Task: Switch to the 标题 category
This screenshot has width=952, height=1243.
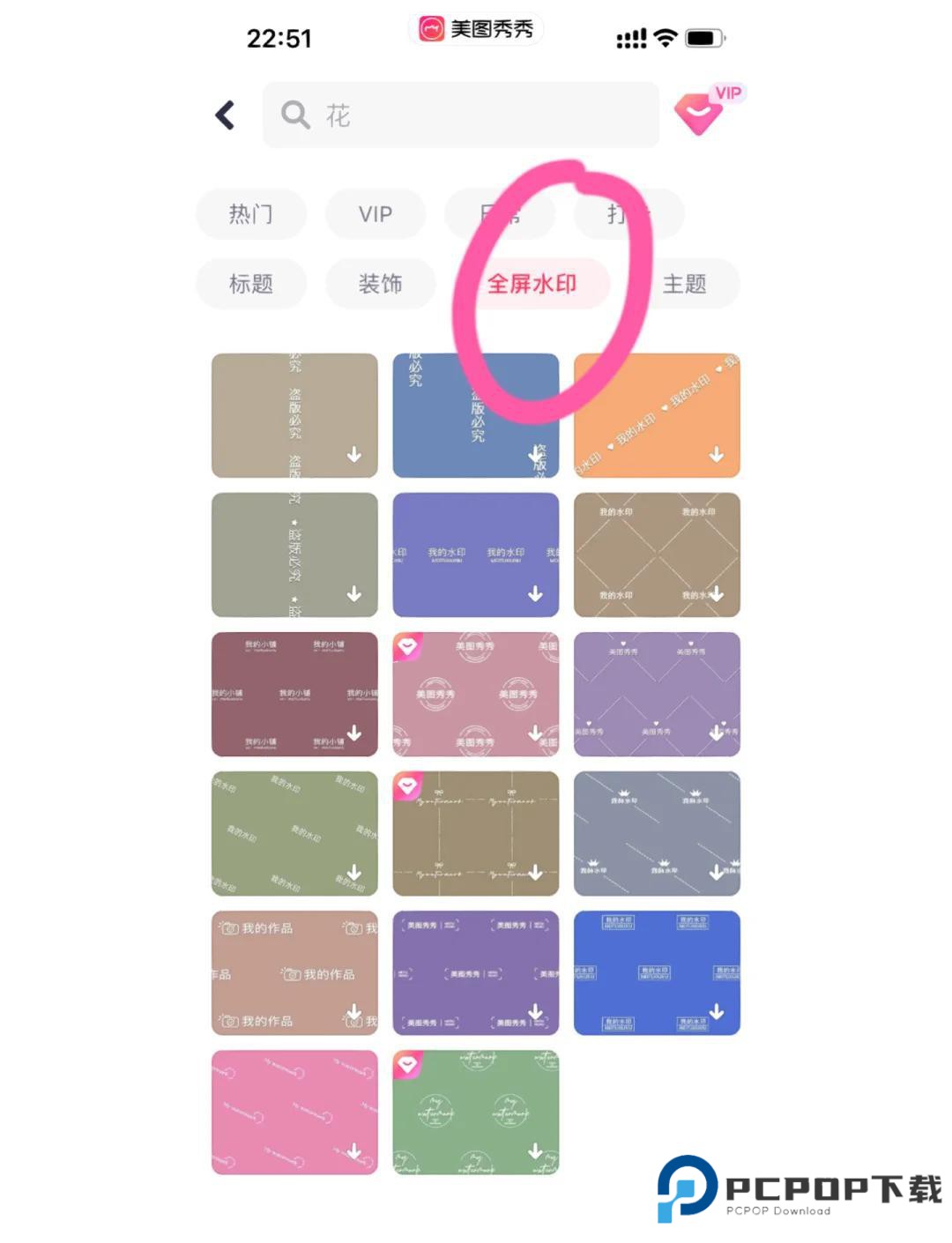Action: 251,284
